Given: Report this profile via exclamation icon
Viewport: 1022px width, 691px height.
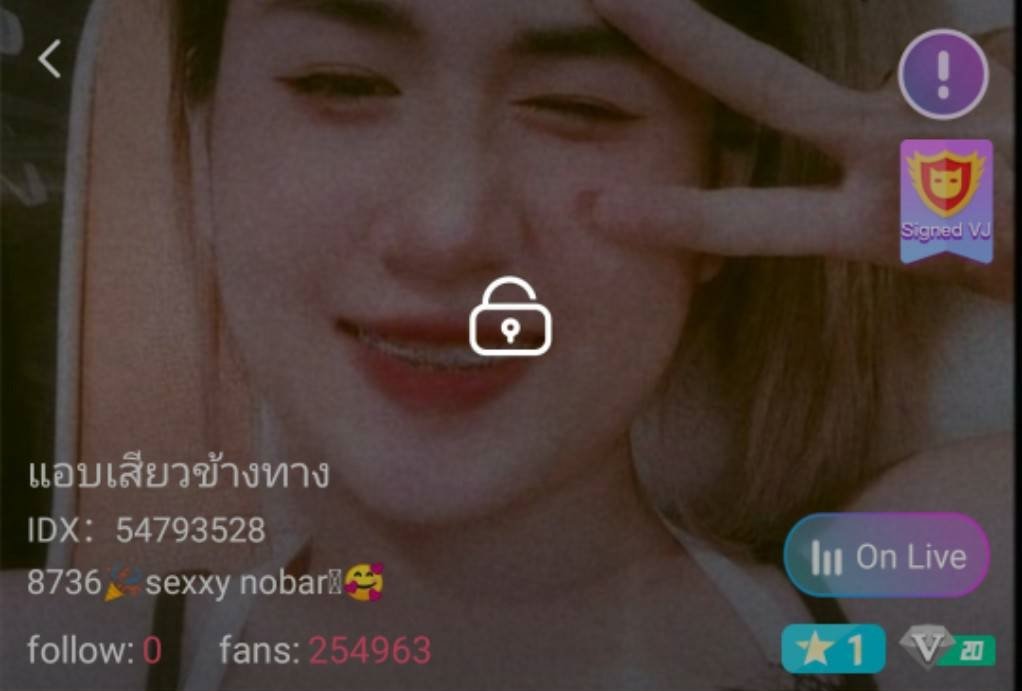Looking at the screenshot, I should (x=943, y=74).
